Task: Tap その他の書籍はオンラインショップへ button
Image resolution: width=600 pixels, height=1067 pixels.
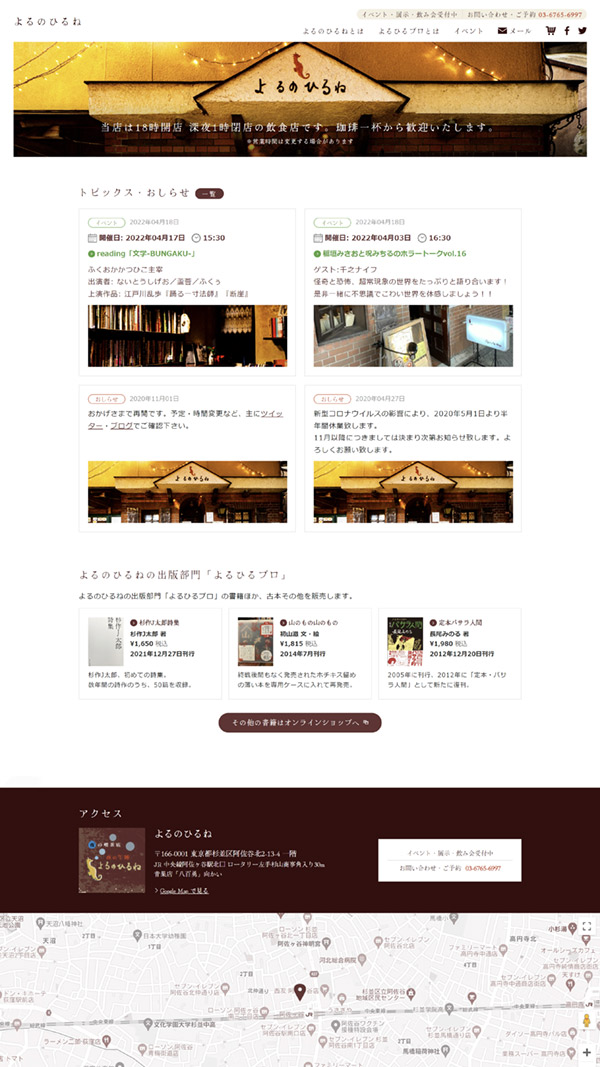Action: [x=300, y=722]
